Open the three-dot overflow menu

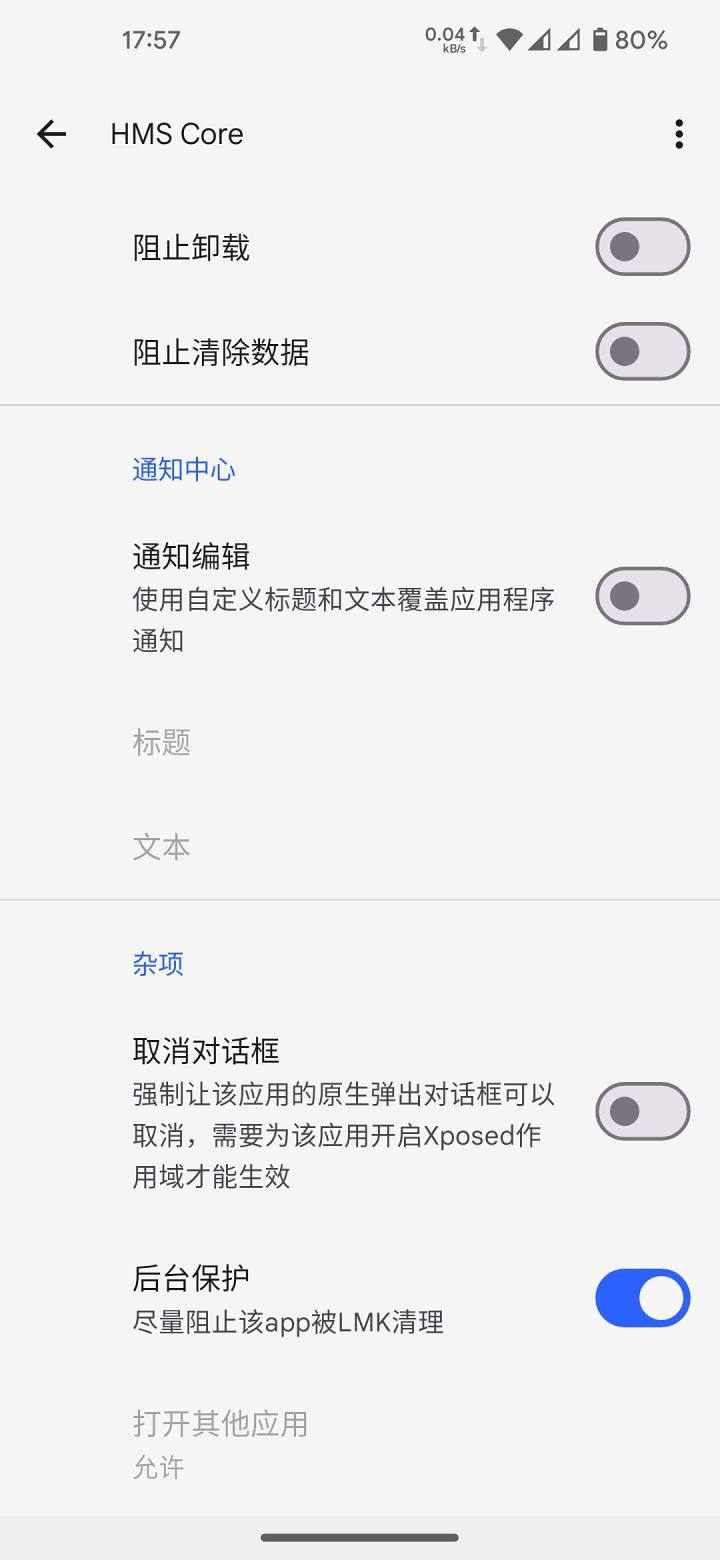[x=679, y=134]
